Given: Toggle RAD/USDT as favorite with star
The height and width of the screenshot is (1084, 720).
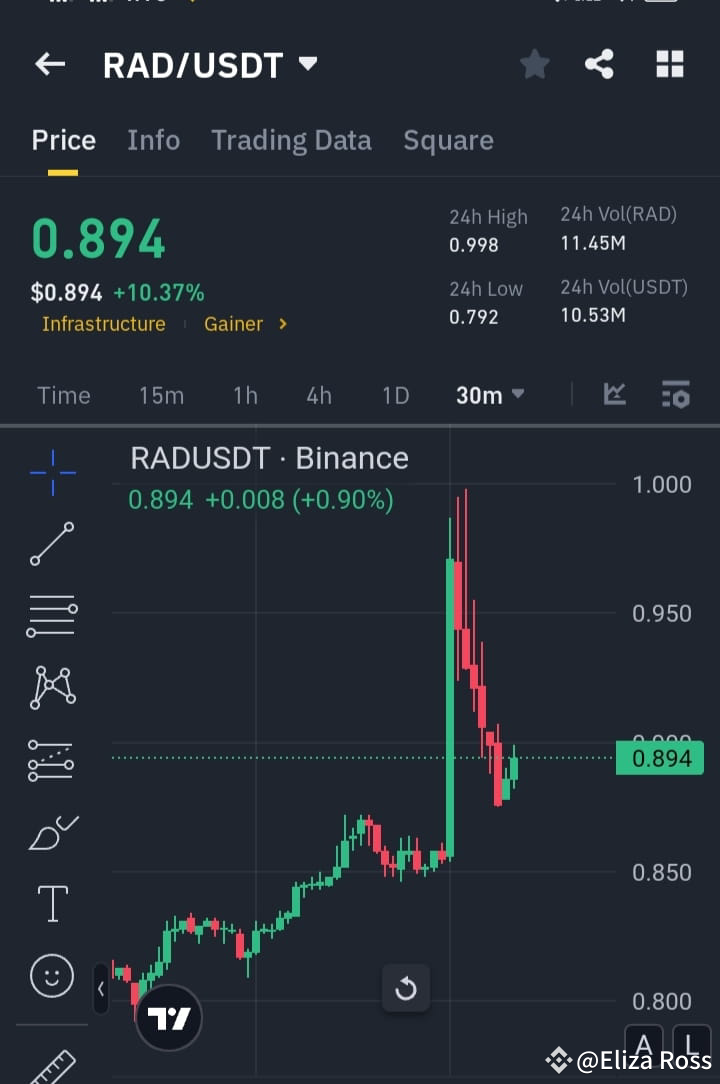Looking at the screenshot, I should pyautogui.click(x=534, y=64).
